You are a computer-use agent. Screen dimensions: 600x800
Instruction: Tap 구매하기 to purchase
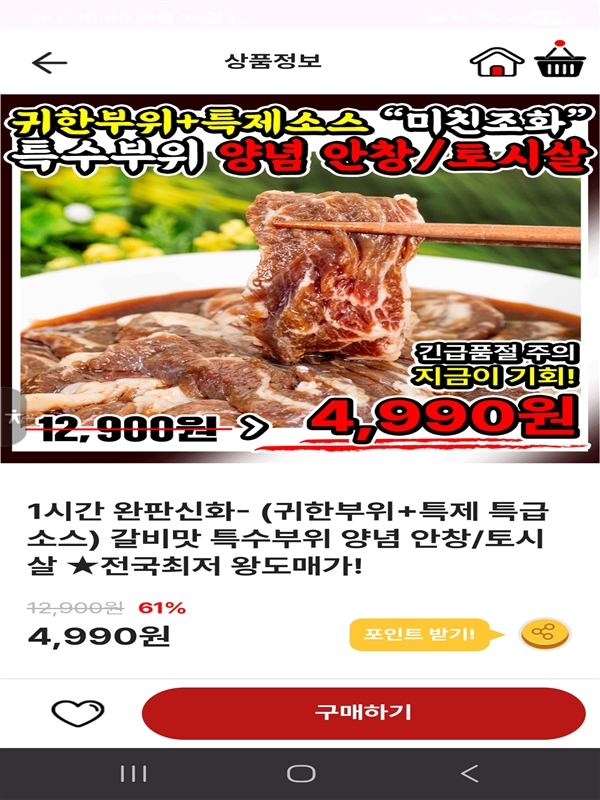pos(363,713)
